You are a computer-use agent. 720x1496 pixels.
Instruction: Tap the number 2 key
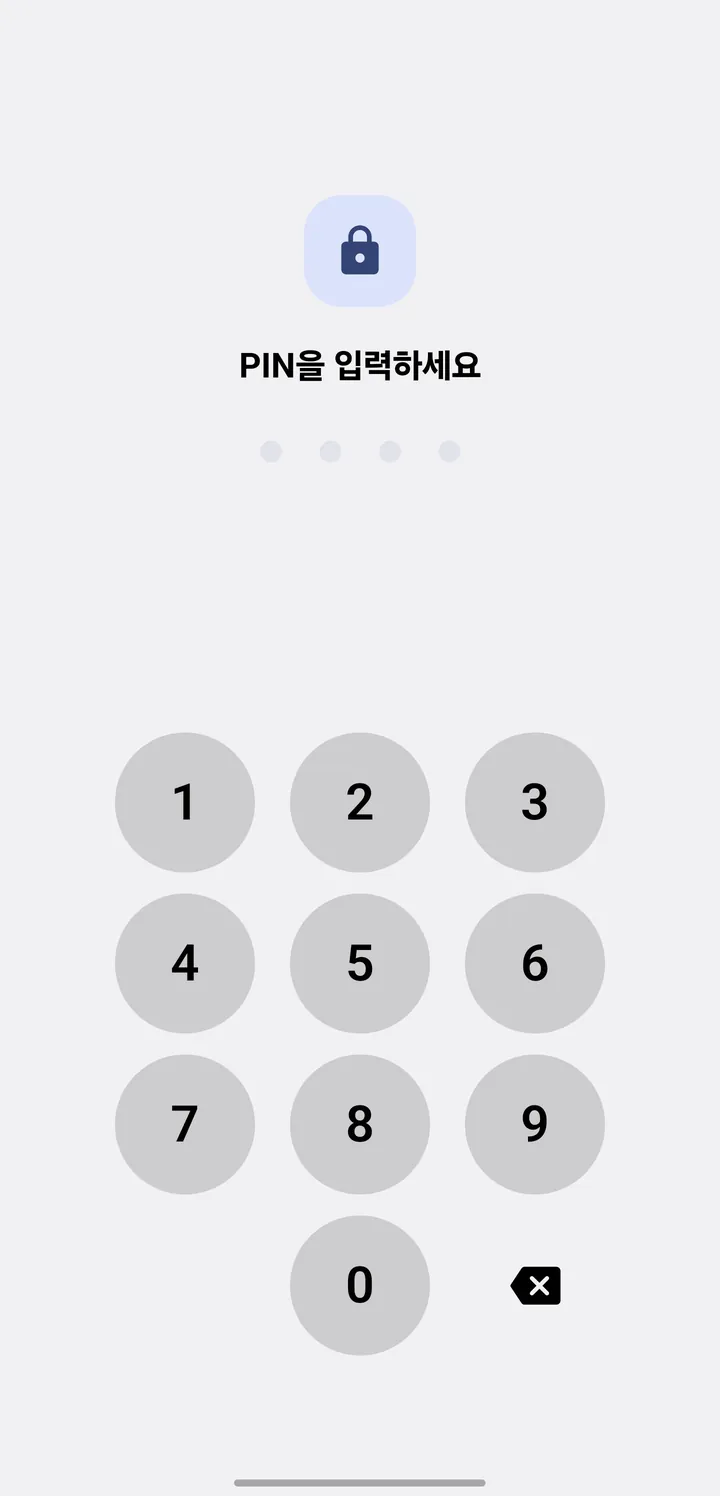[x=360, y=802]
